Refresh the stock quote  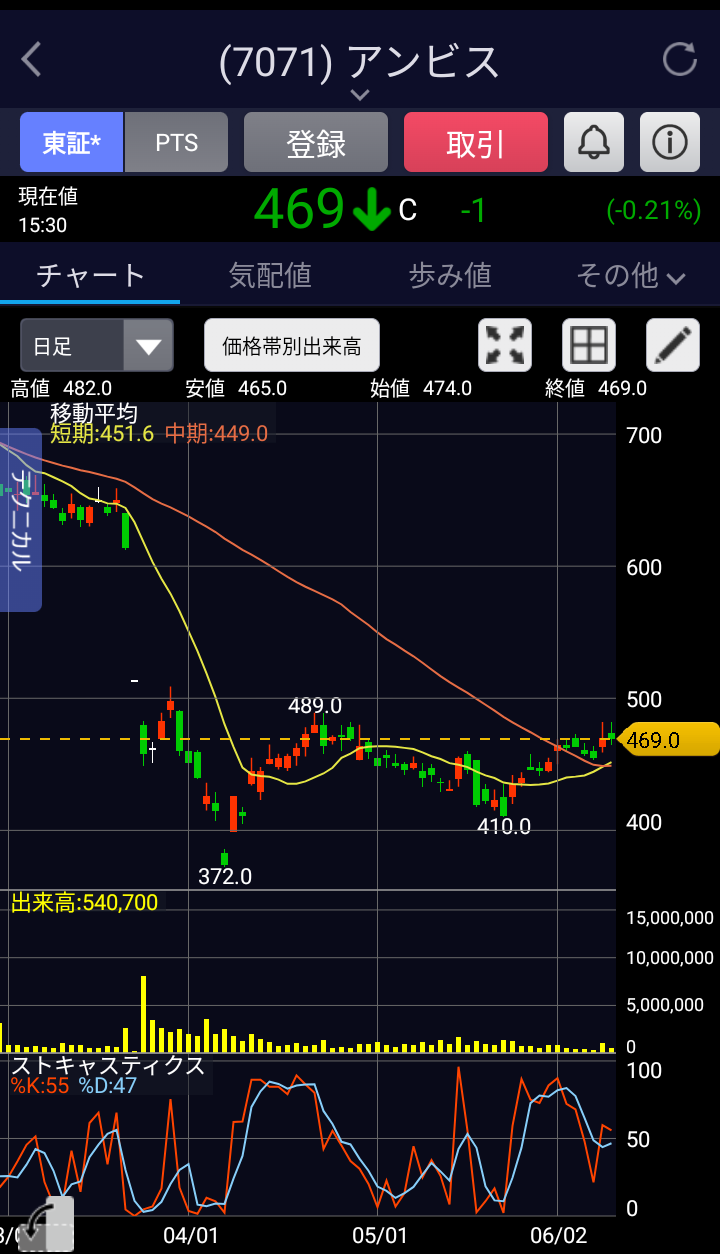point(680,60)
